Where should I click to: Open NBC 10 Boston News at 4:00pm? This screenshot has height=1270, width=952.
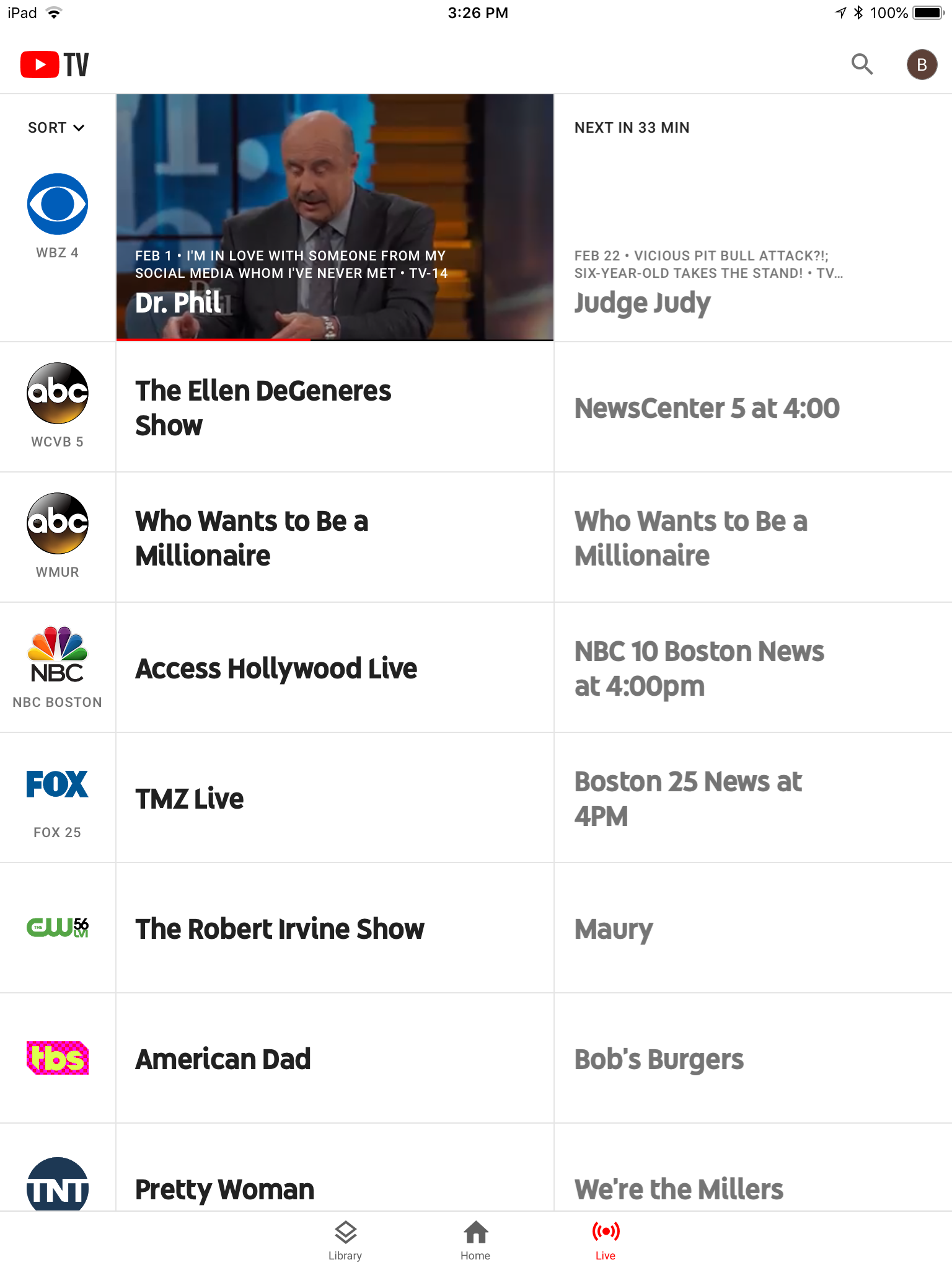pos(752,668)
